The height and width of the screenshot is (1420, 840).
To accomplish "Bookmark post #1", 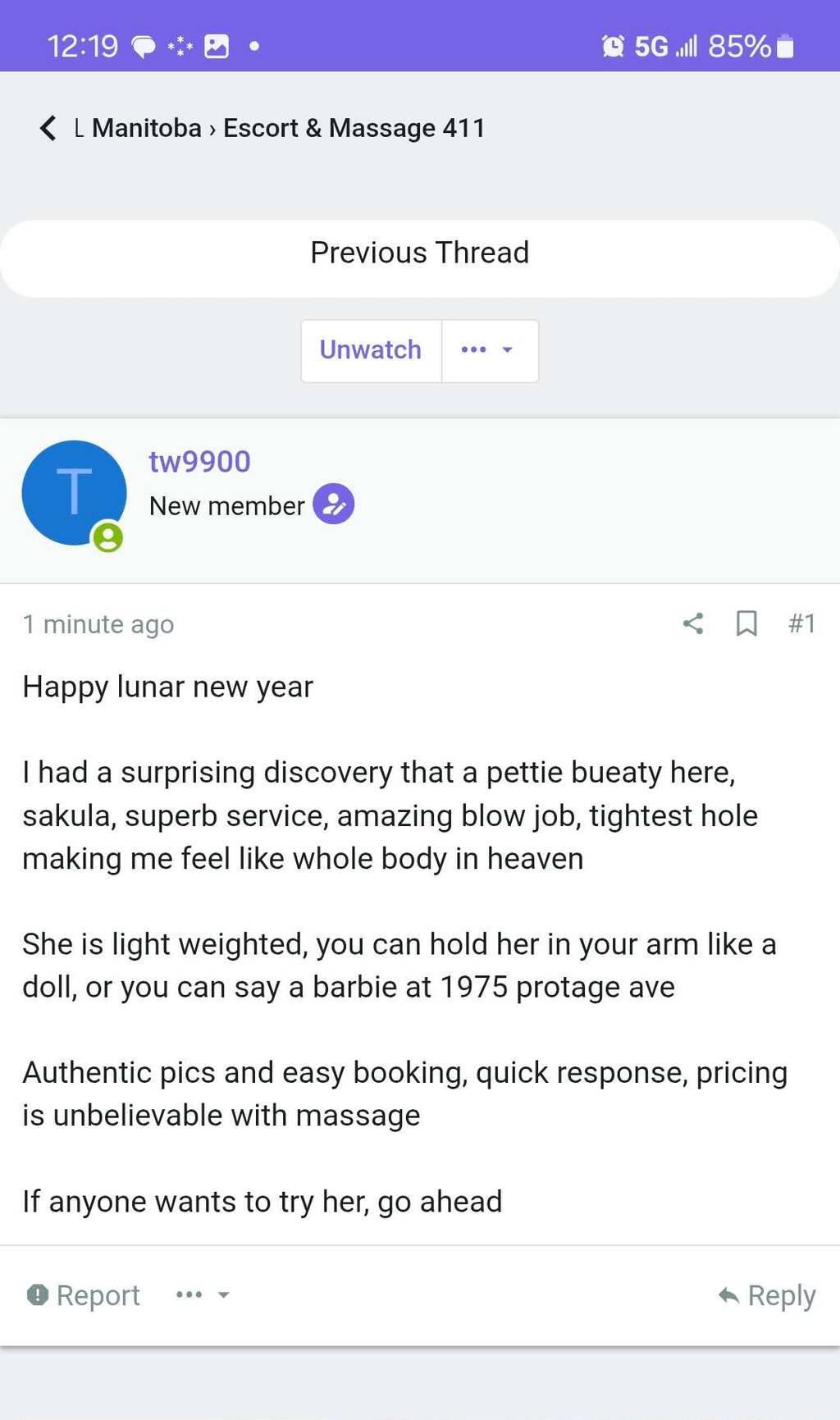I will pos(746,623).
